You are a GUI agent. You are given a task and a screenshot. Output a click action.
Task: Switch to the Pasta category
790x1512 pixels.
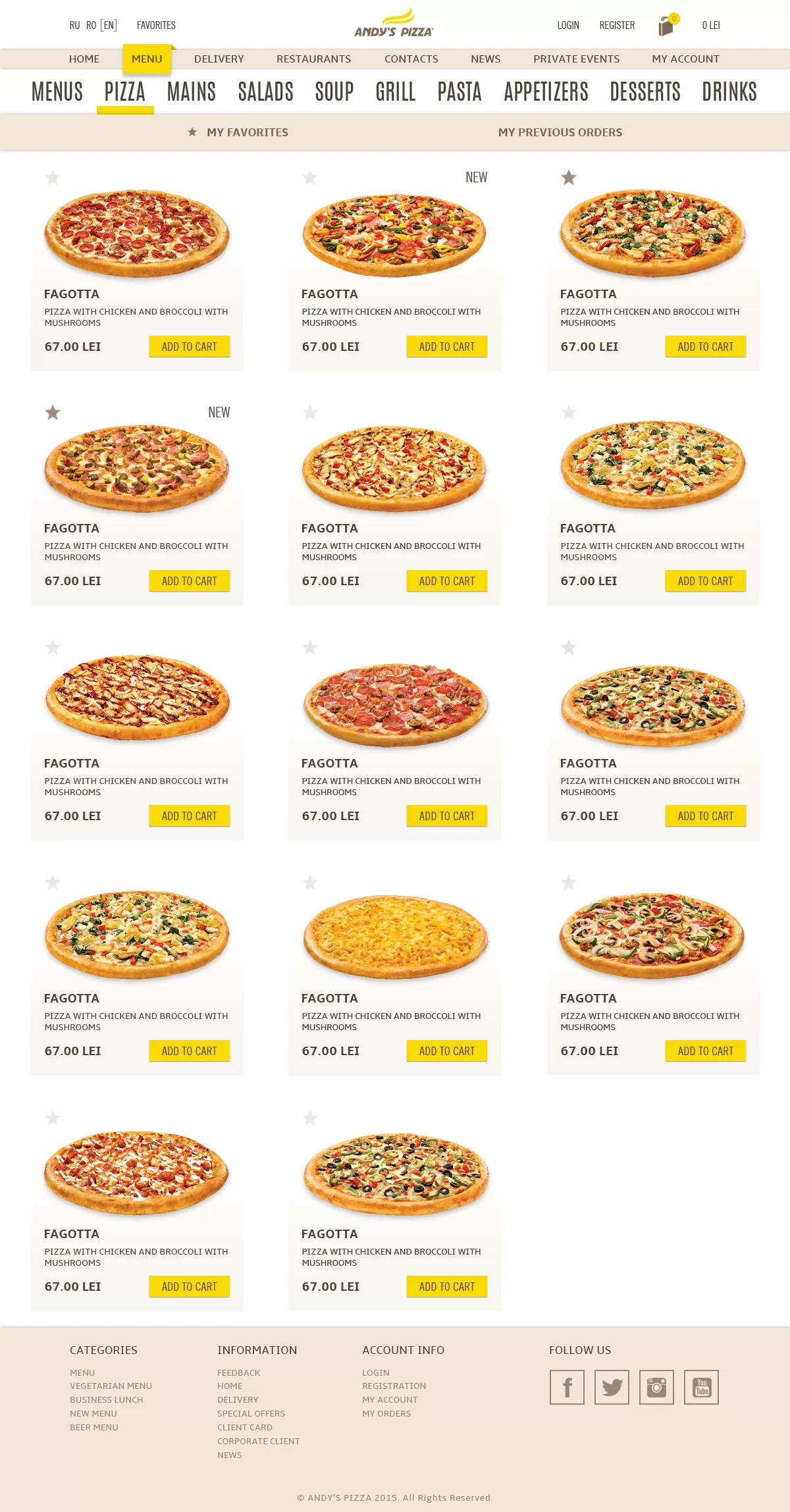460,91
